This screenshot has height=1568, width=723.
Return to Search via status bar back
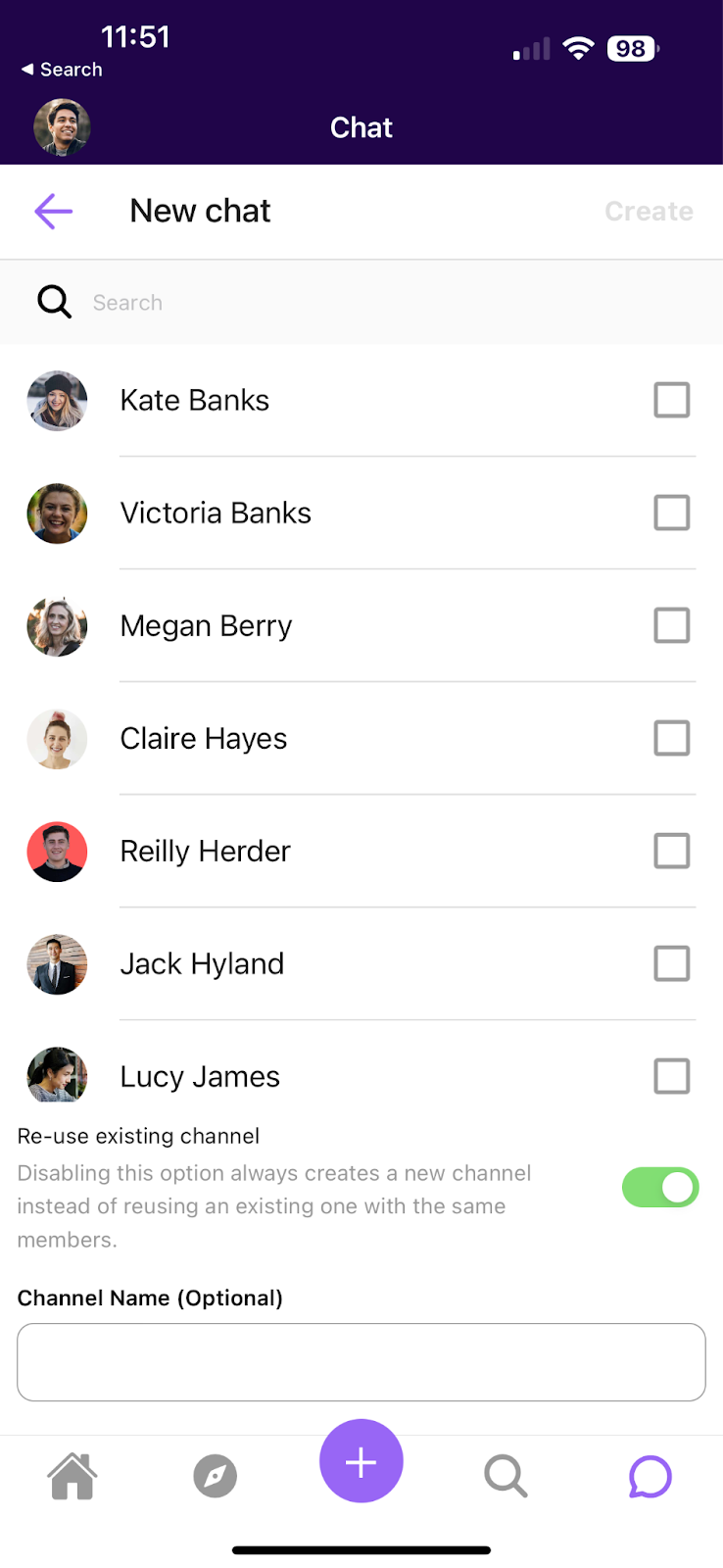pos(62,70)
